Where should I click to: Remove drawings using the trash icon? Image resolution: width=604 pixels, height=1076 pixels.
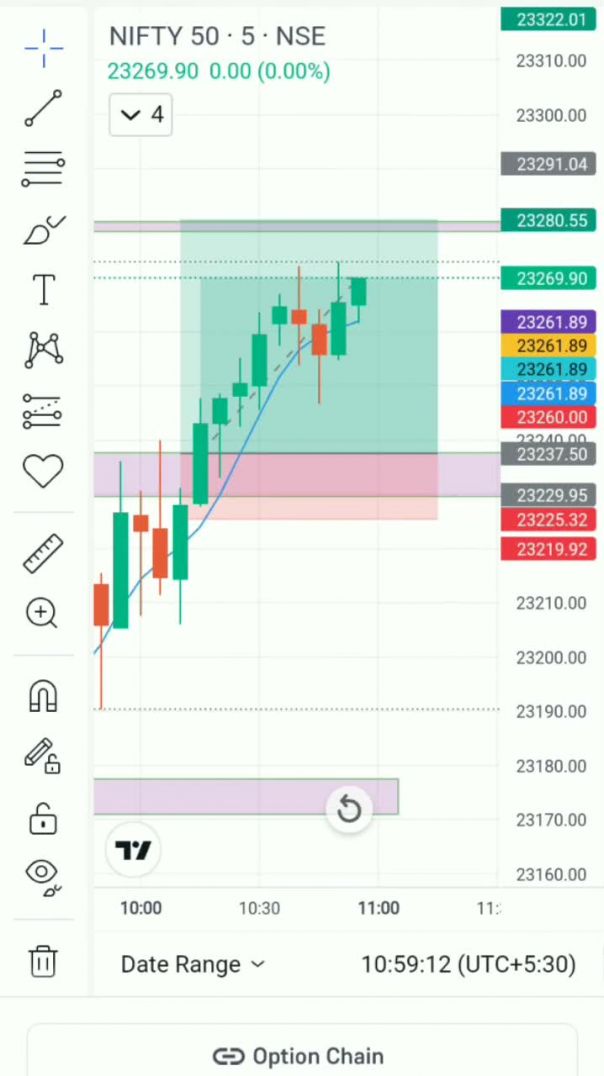[x=43, y=961]
